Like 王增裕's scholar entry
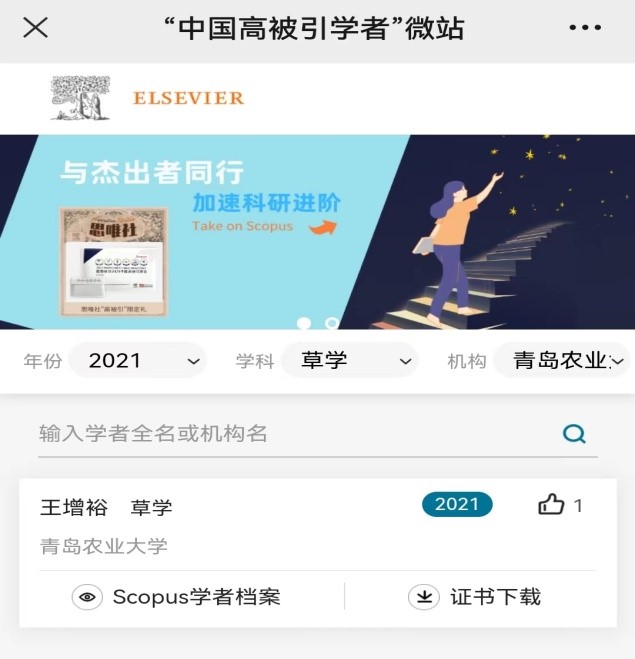 click(552, 505)
